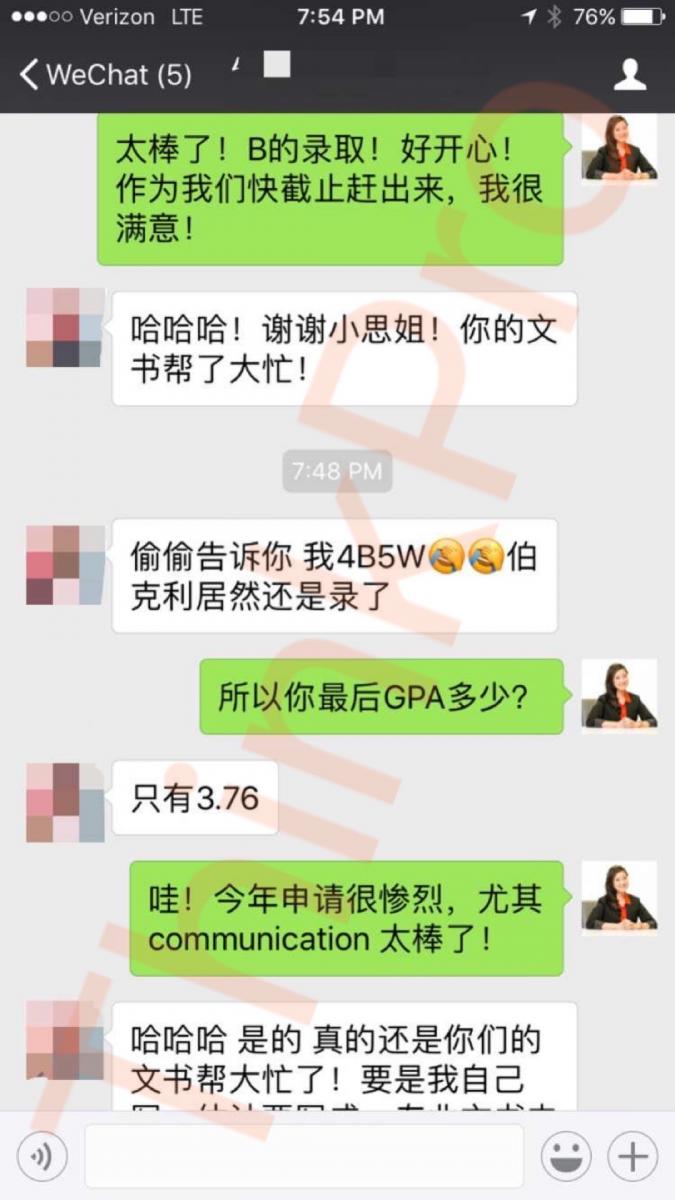Open the contact avatar beside the 3.76 message
The width and height of the screenshot is (675, 1200).
click(65, 801)
